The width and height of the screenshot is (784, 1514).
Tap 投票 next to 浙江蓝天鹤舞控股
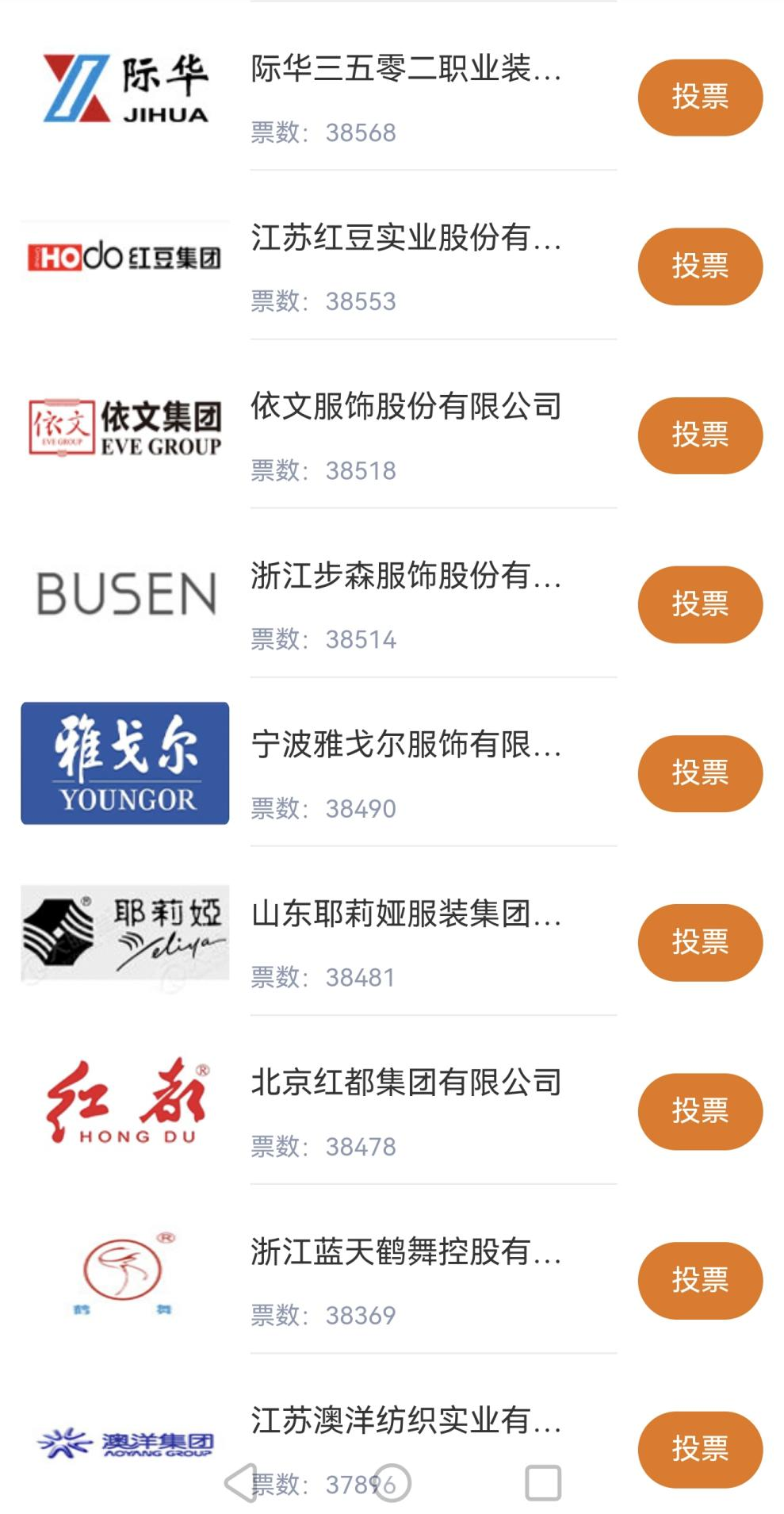tap(699, 1280)
